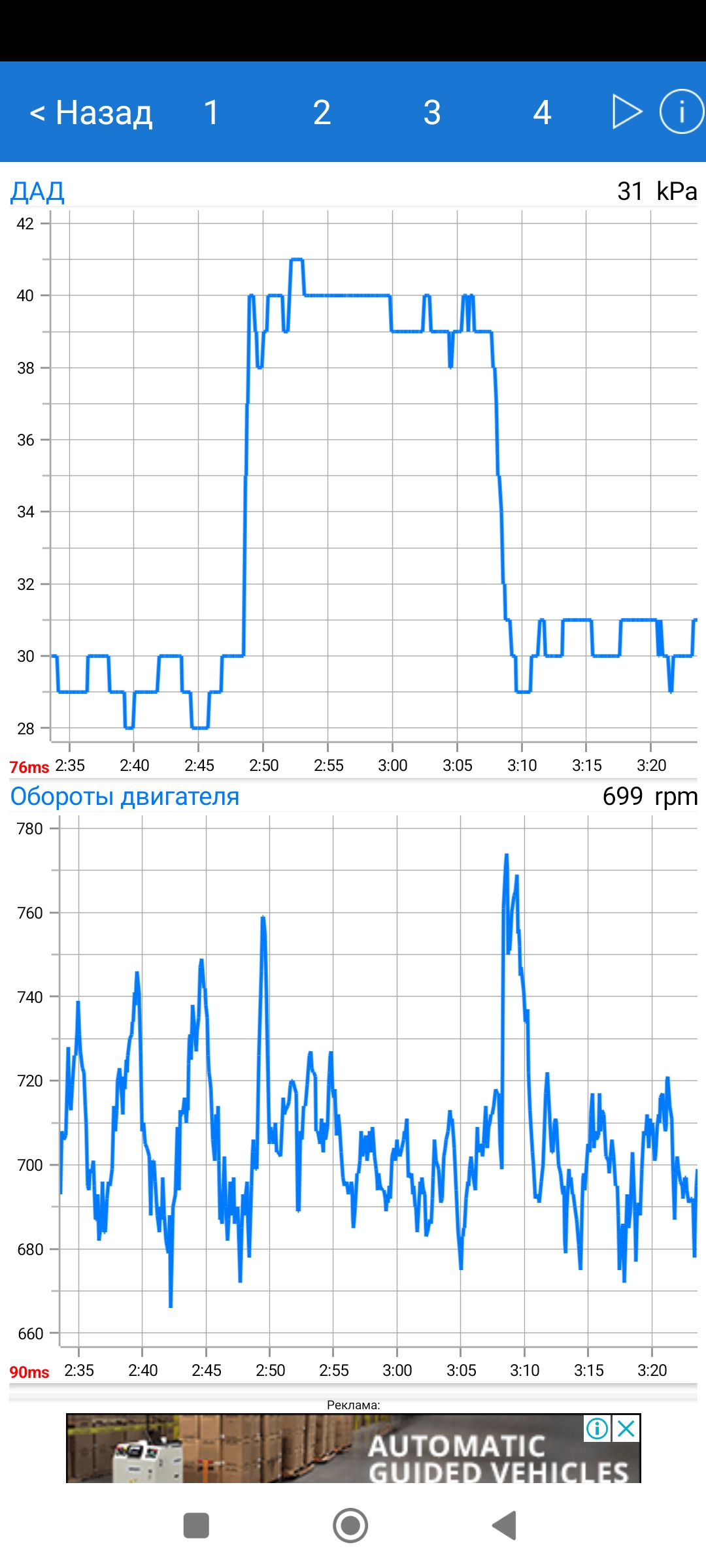Open the recent apps view

[196, 1526]
